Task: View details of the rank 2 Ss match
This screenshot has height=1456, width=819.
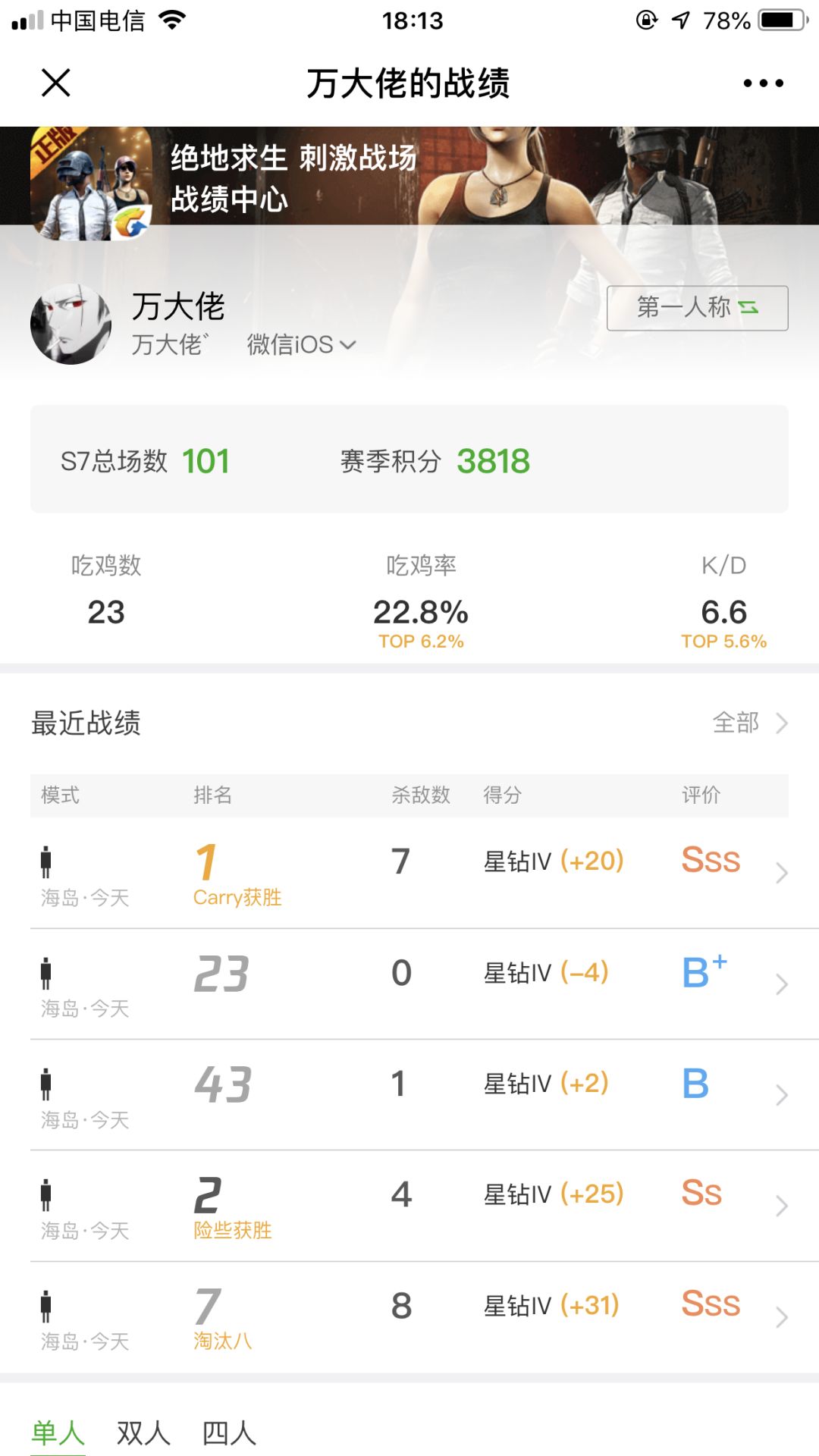Action: 782,1206
